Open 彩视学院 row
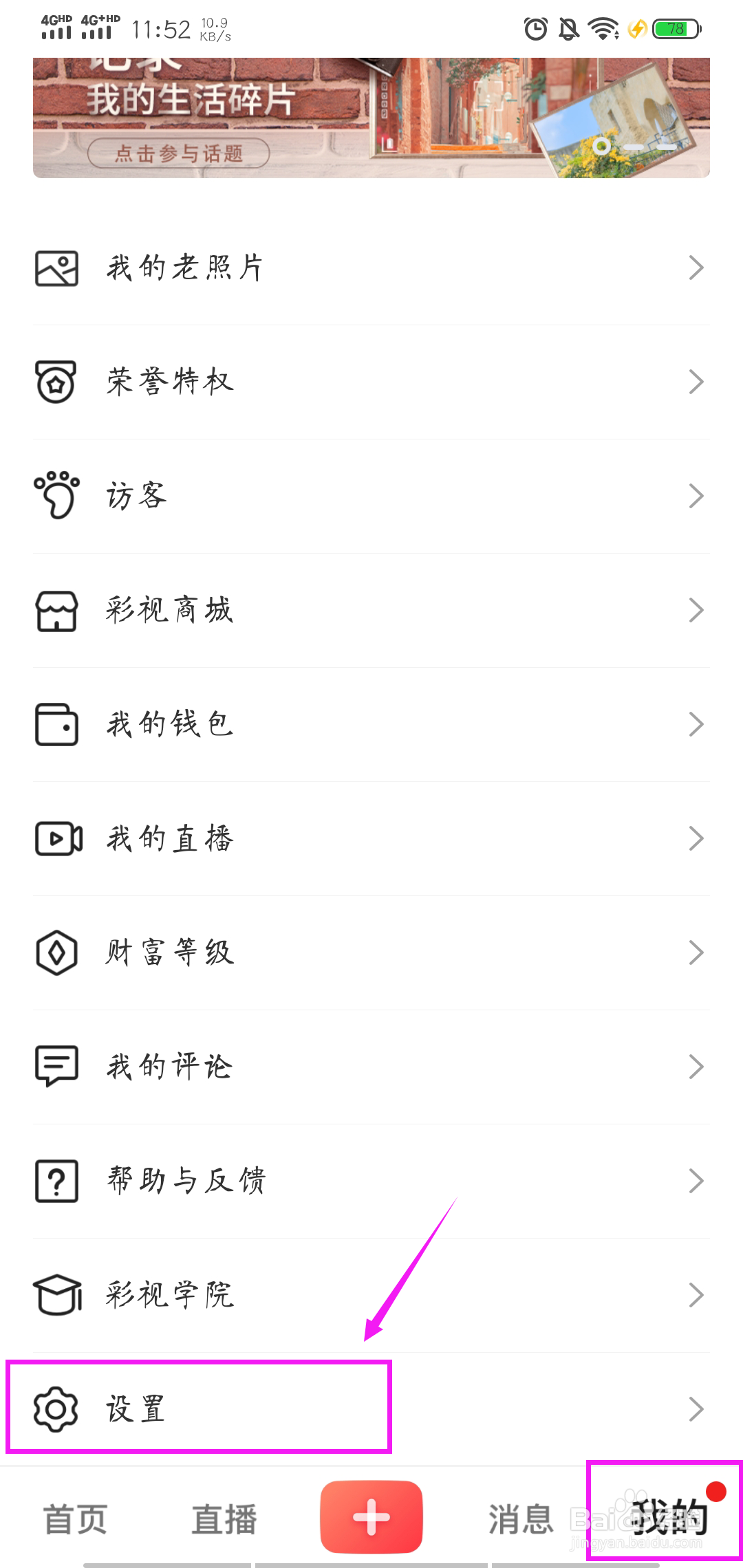Screen dimensions: 743x1568 tap(371, 1295)
